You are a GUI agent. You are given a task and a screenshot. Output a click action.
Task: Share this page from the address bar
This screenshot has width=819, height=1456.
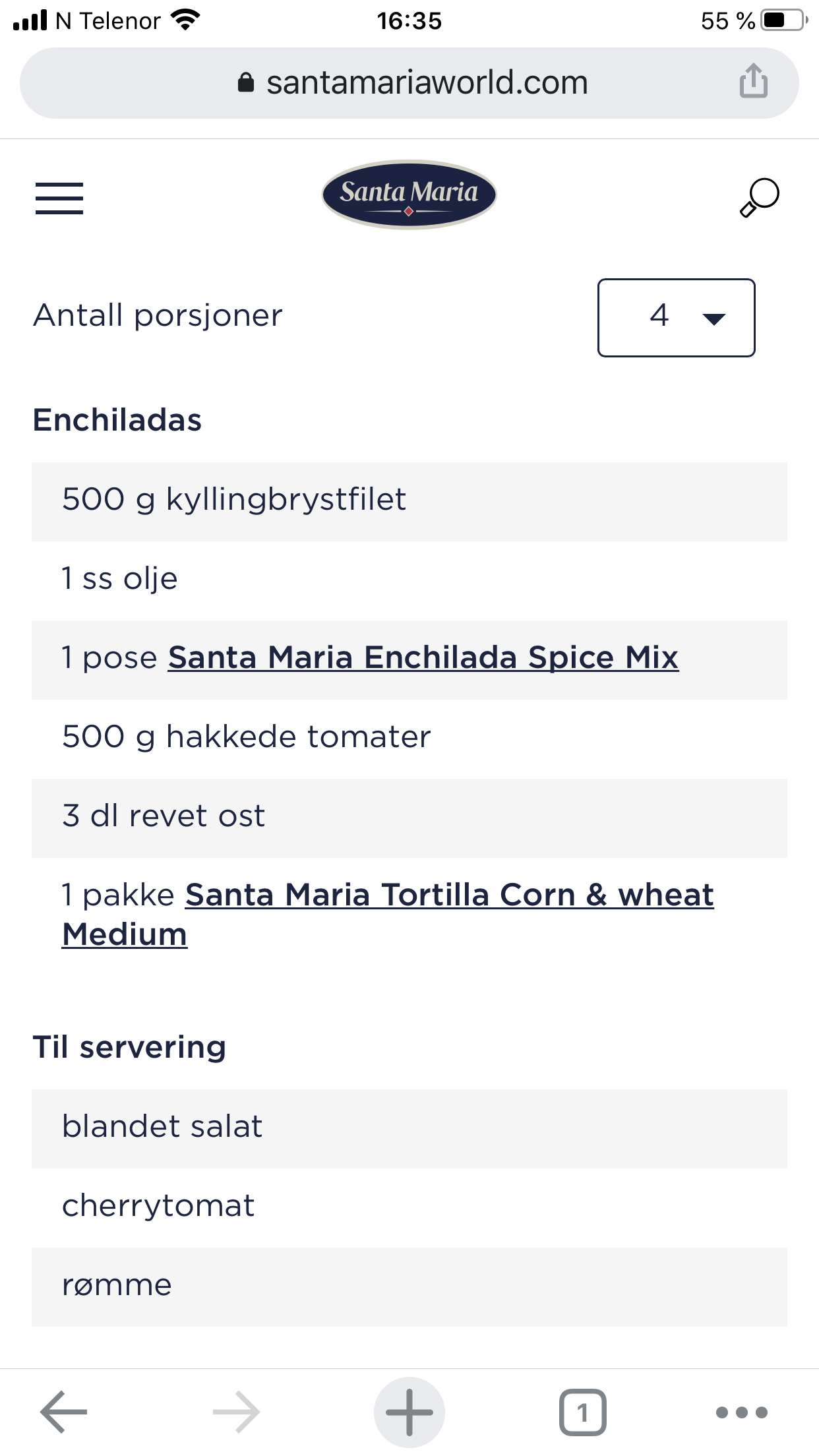point(753,82)
